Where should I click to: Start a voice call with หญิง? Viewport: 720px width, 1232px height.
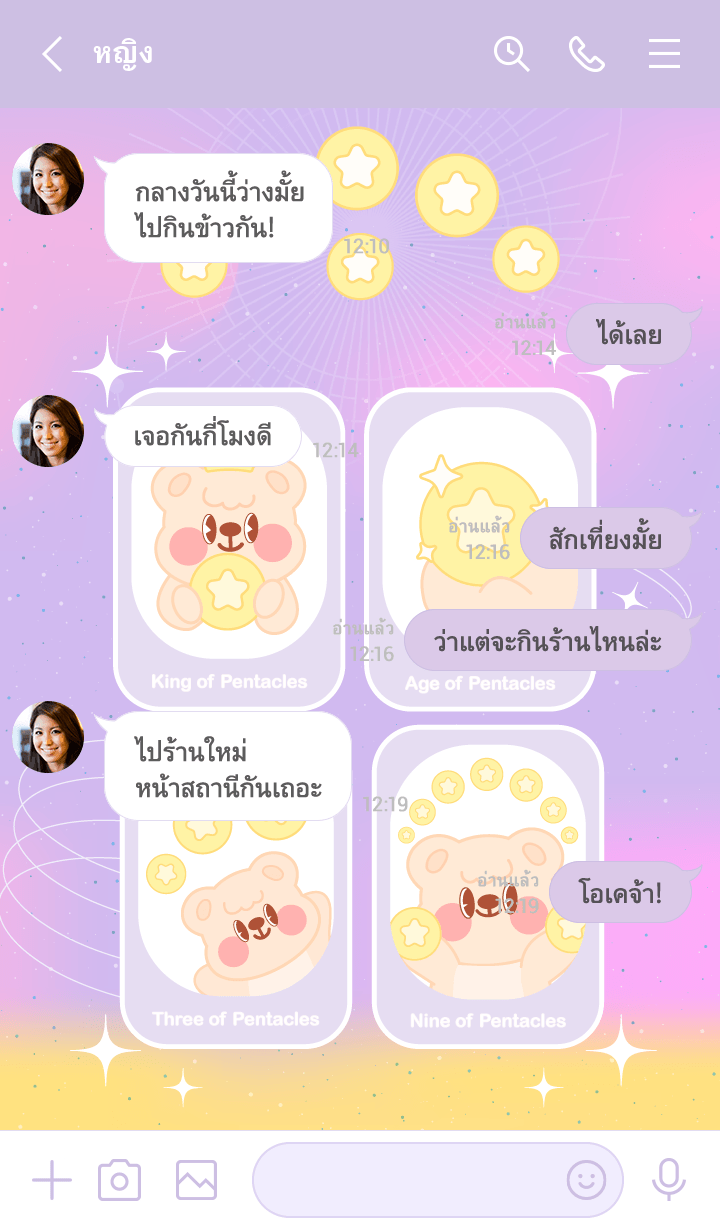click(587, 54)
